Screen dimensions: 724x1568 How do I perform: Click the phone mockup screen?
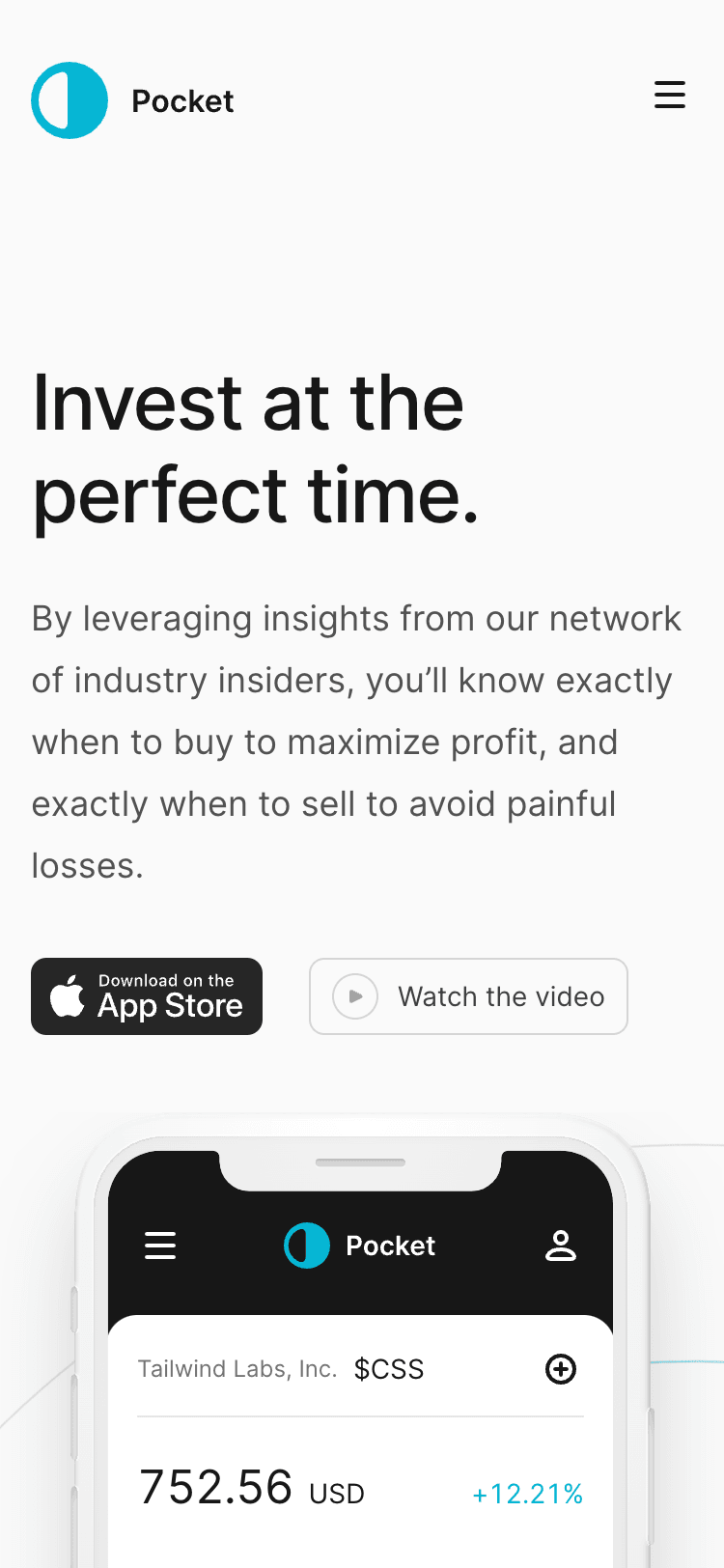(x=360, y=1400)
